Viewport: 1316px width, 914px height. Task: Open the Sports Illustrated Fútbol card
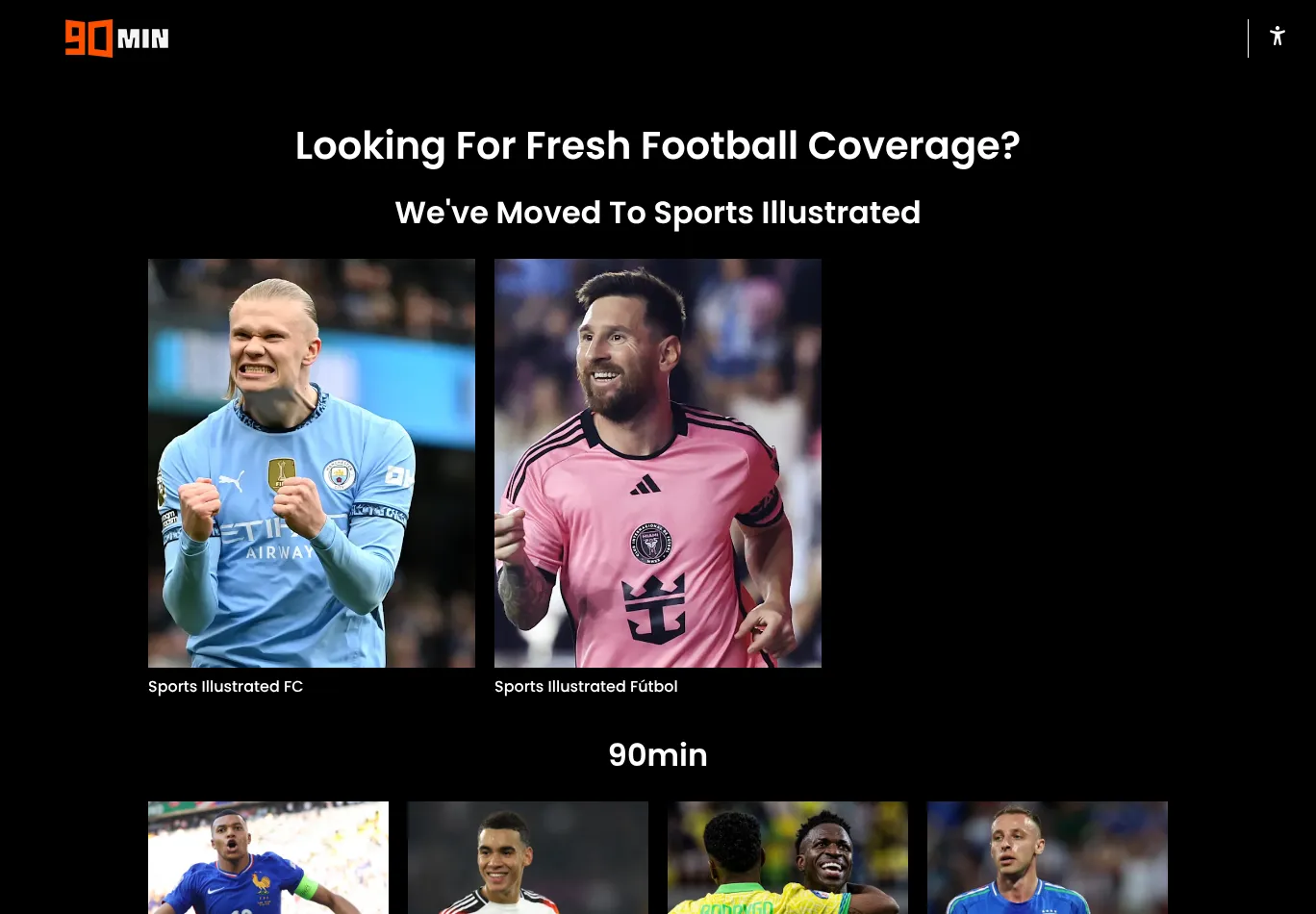click(x=657, y=463)
